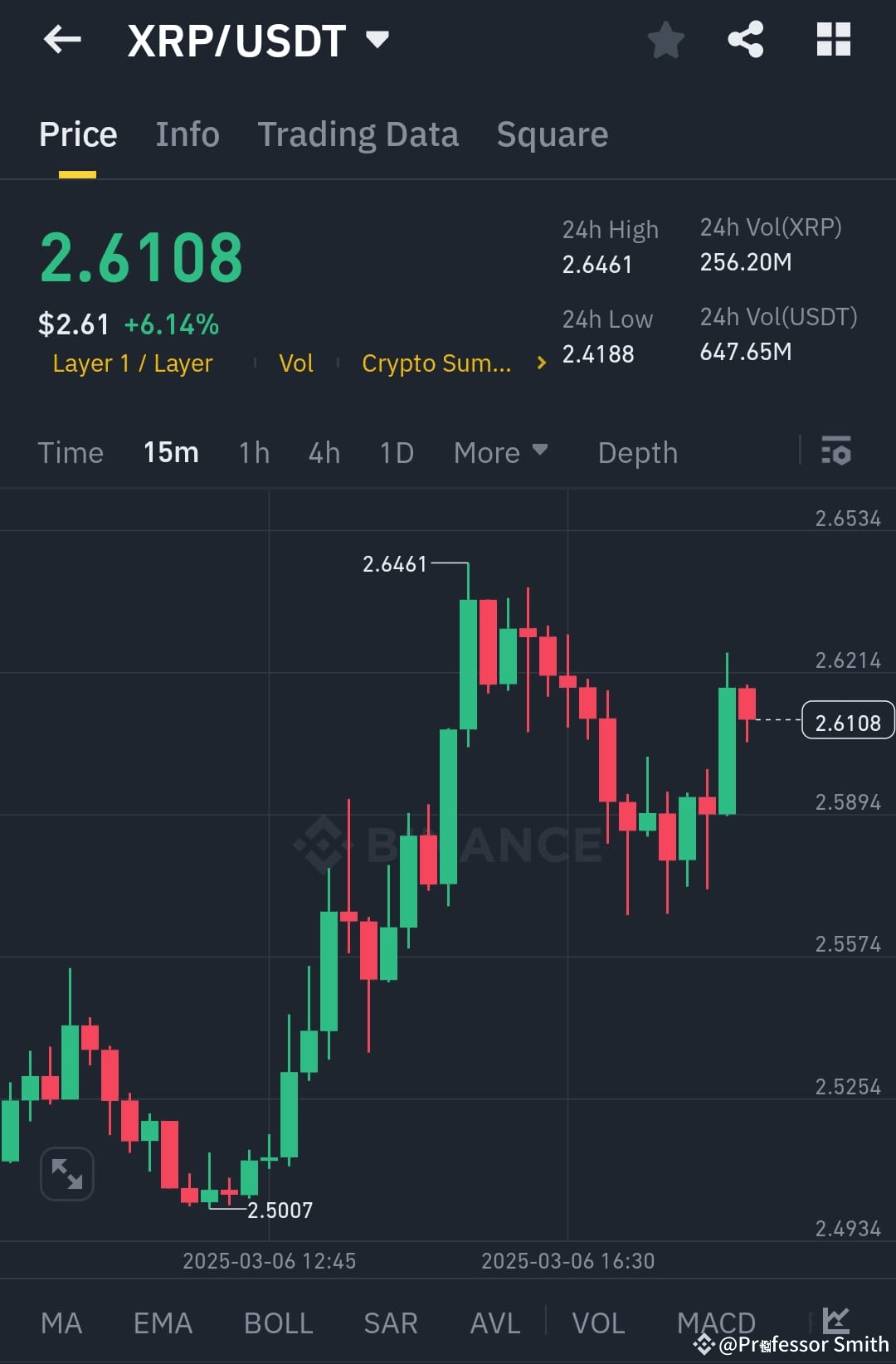Open the Depth view
The height and width of the screenshot is (1364, 896).
coord(637,452)
